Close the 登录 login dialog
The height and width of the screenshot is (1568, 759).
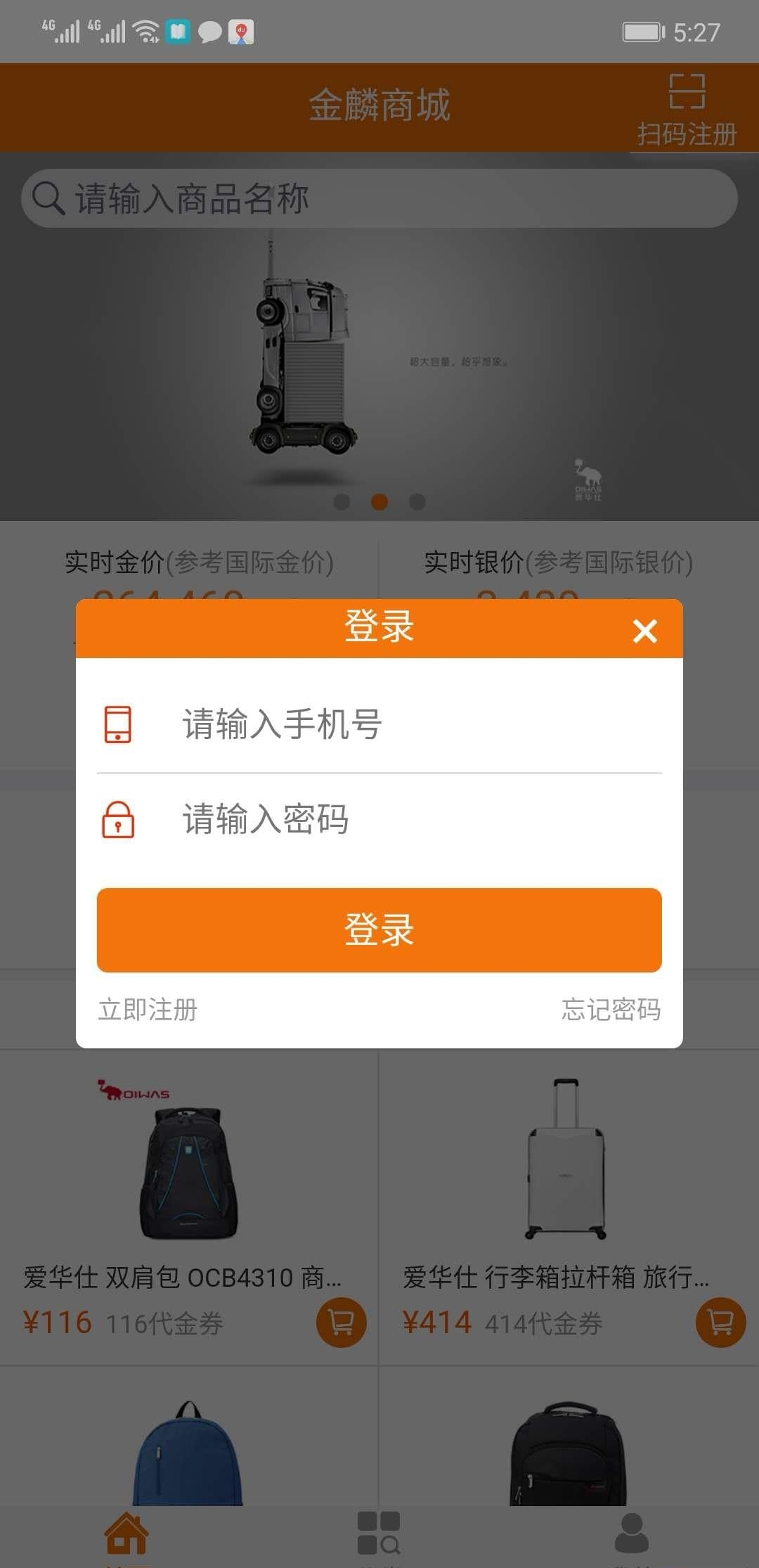[644, 631]
